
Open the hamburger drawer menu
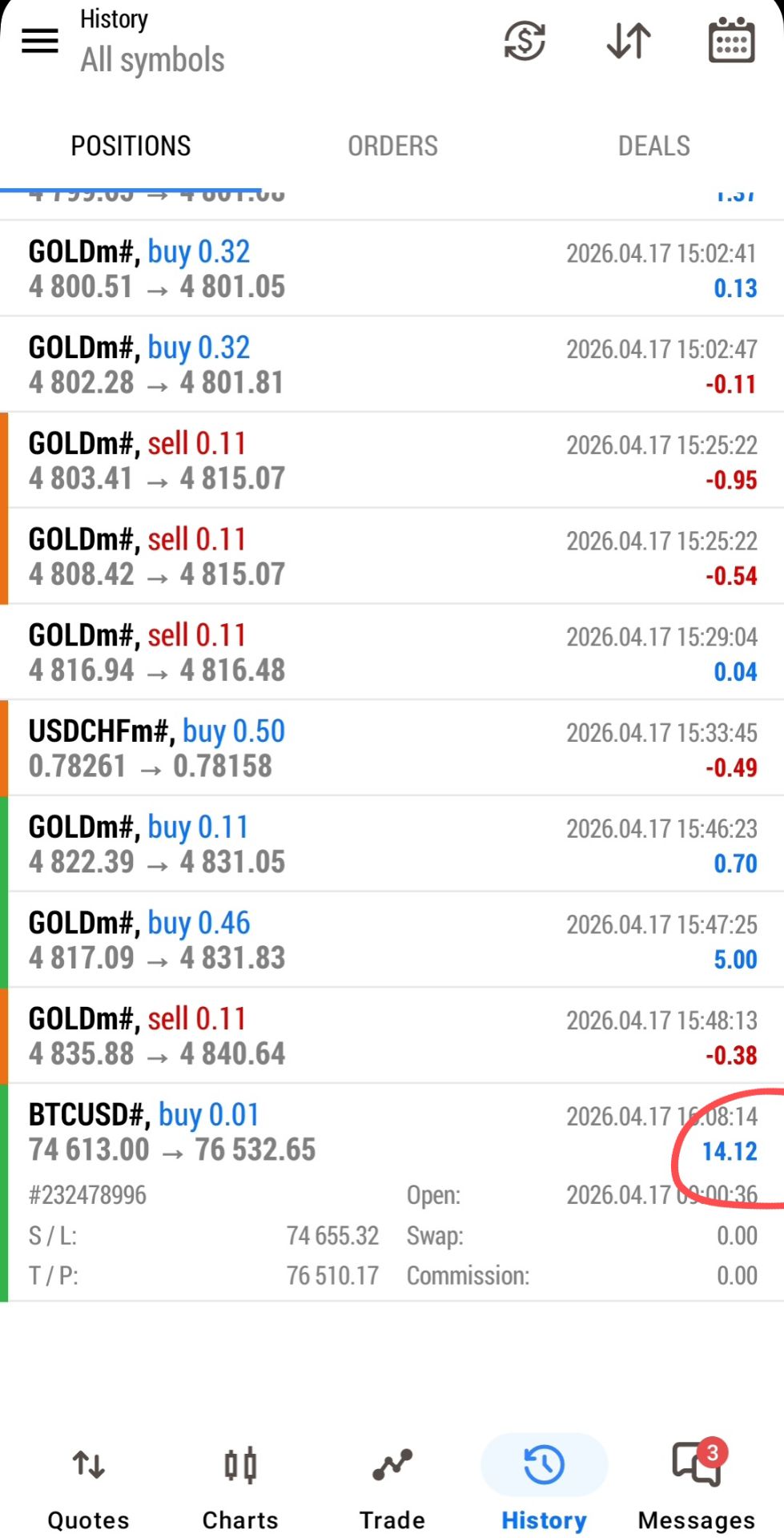(40, 40)
